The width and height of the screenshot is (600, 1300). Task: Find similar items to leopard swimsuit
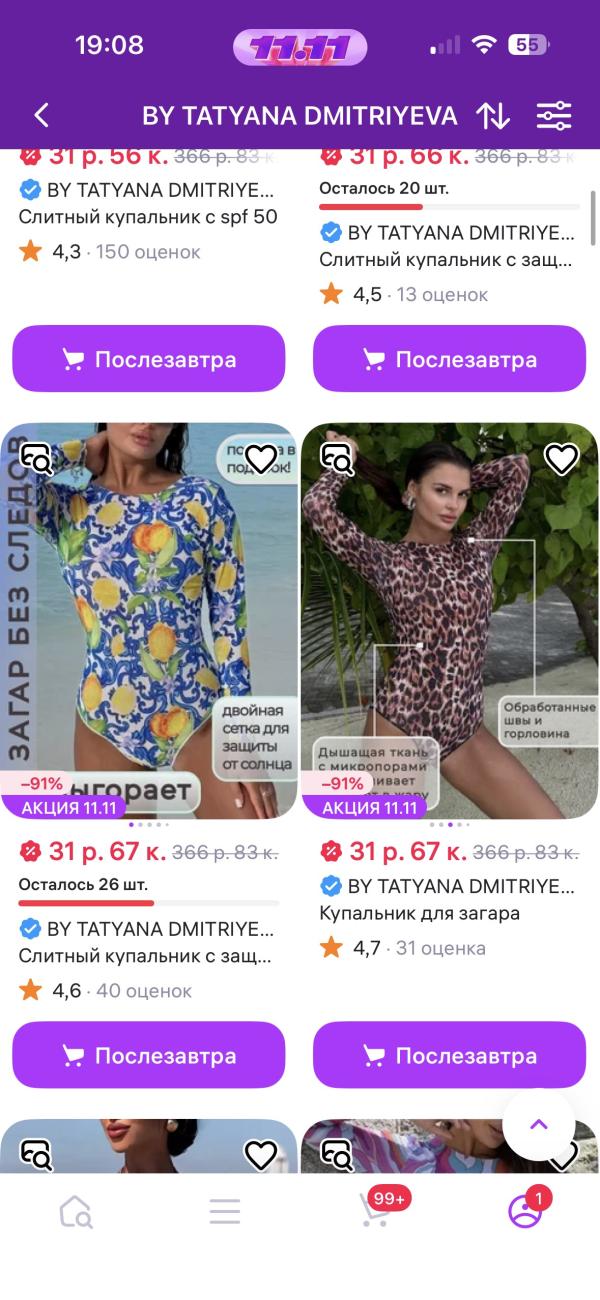(336, 459)
